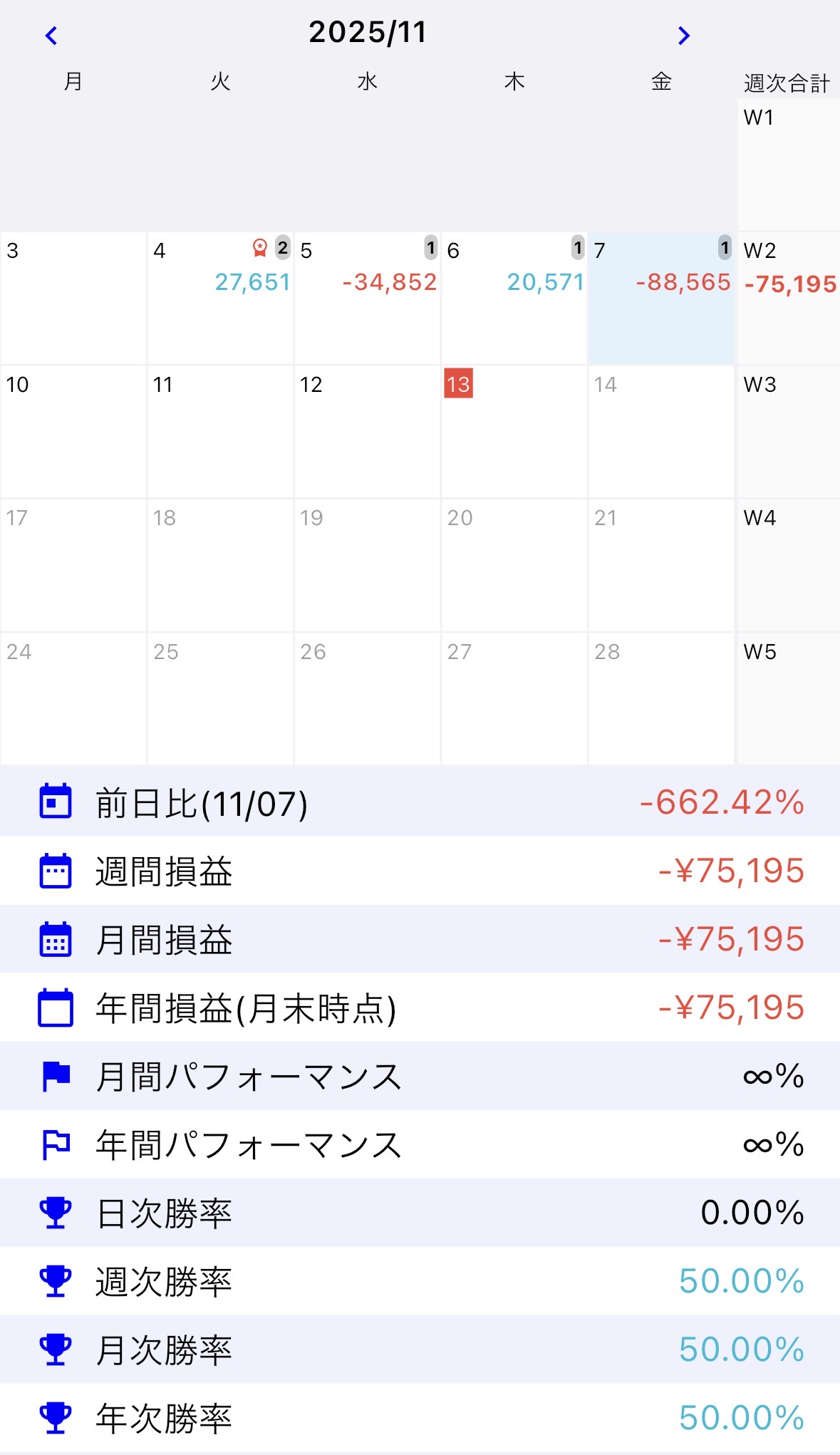840x1455 pixels.
Task: Open November 4 with 27,651 profit
Action: coord(220,298)
